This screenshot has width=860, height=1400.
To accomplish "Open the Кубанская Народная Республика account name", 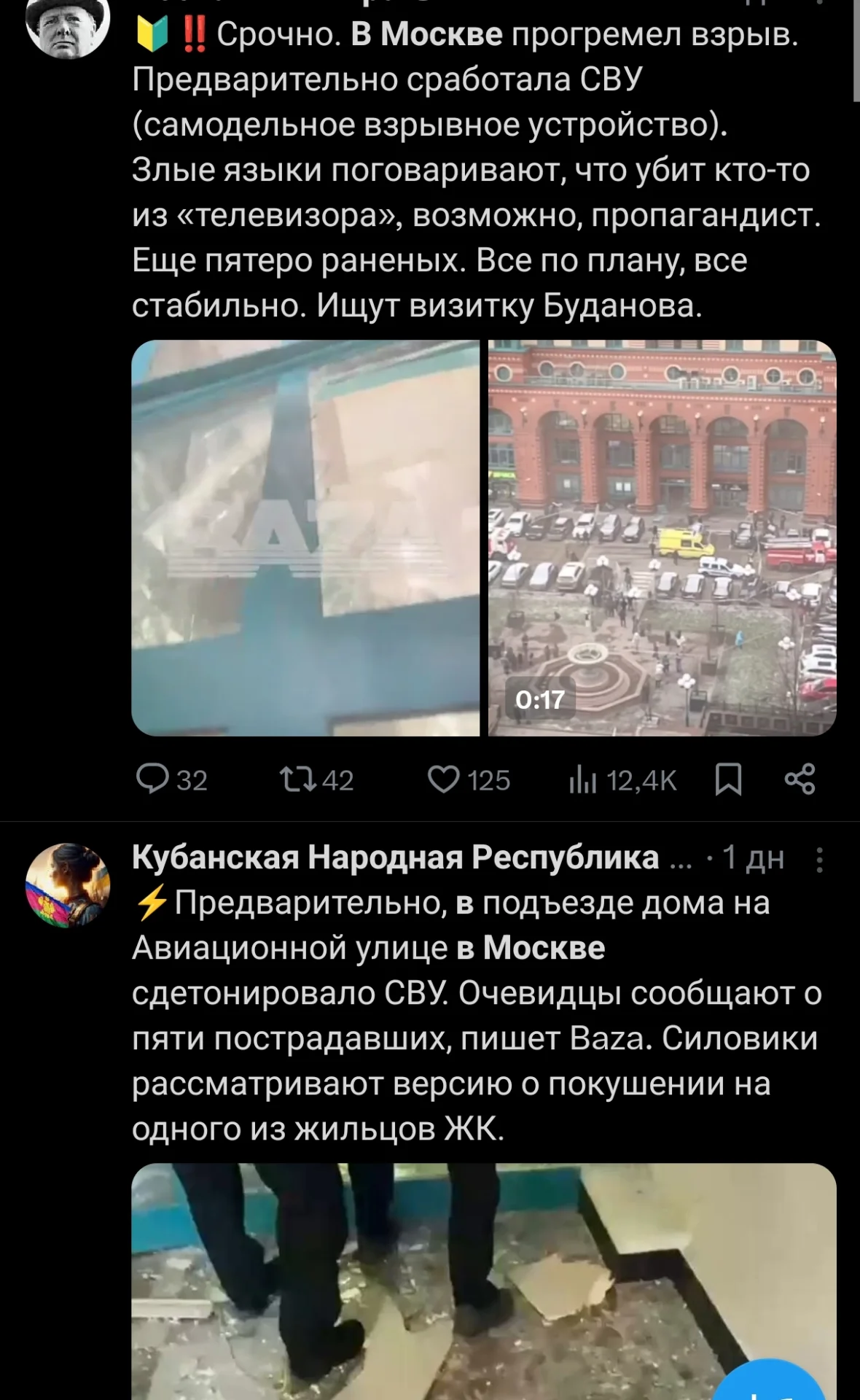I will (395, 858).
